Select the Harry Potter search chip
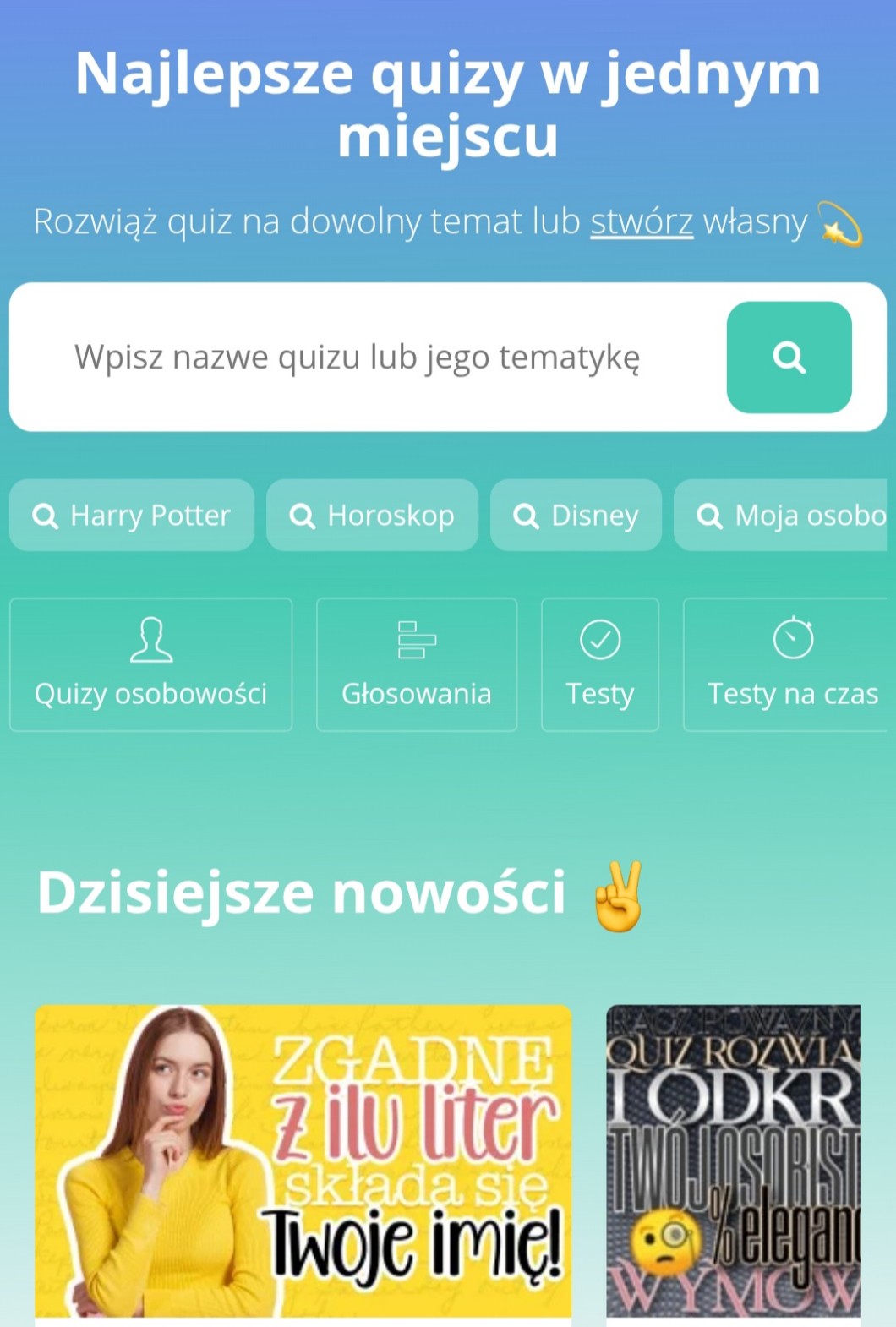896x1327 pixels. click(132, 516)
